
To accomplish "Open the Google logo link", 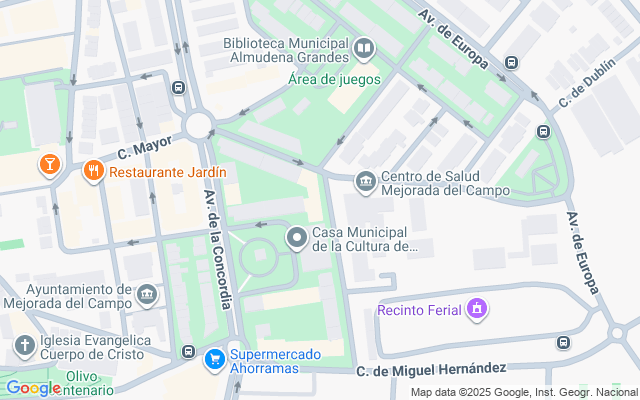I will pos(33,388).
